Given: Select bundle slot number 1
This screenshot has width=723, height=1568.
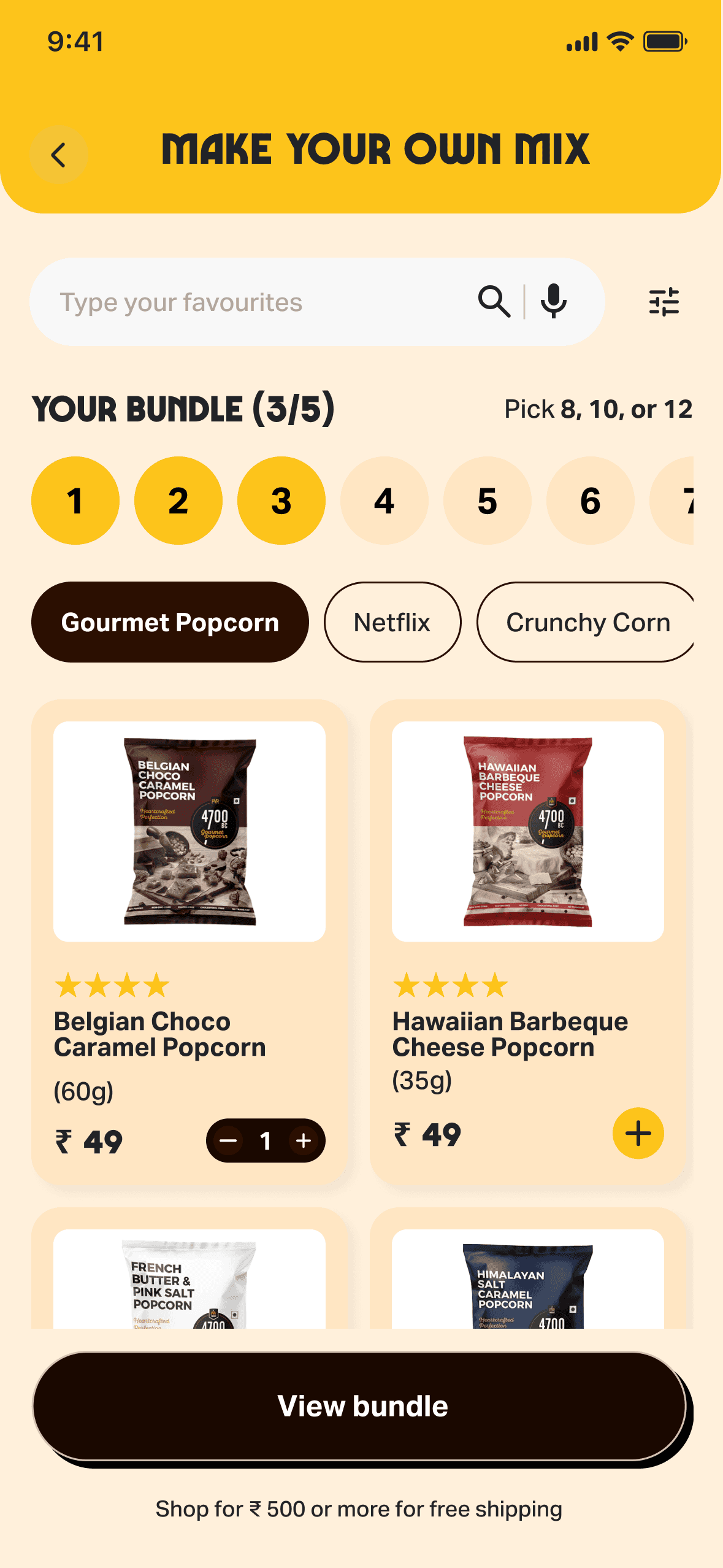Looking at the screenshot, I should 75,501.
